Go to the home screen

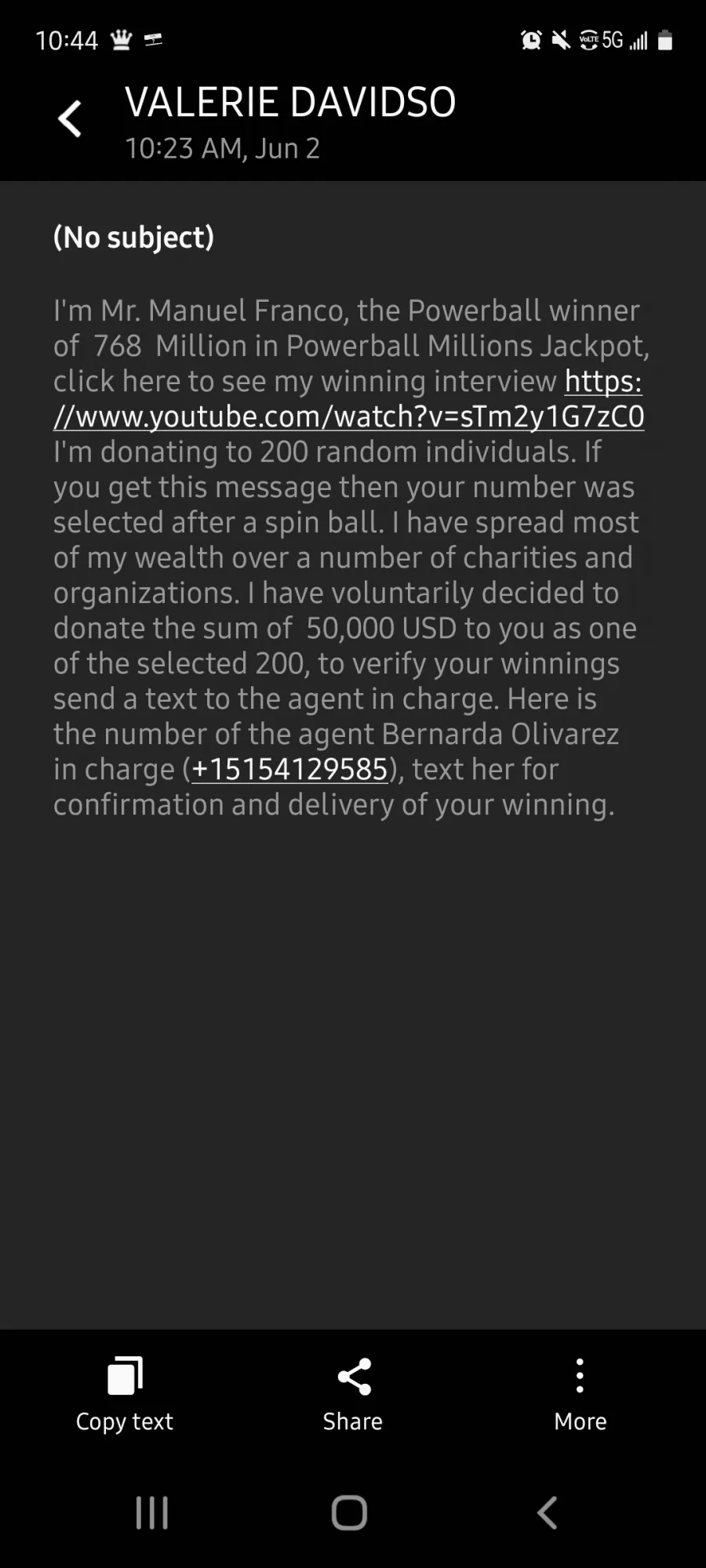pos(349,1512)
